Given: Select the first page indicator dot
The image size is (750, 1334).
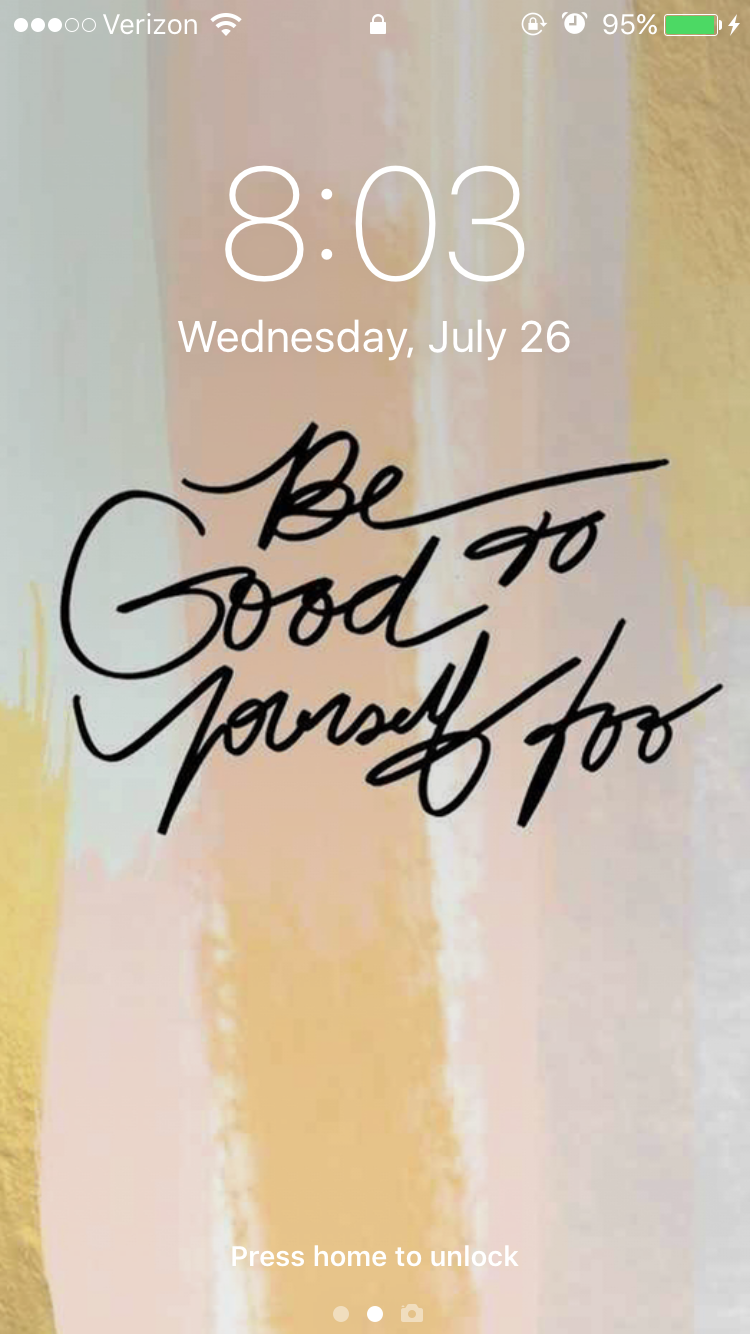Looking at the screenshot, I should tap(341, 1313).
